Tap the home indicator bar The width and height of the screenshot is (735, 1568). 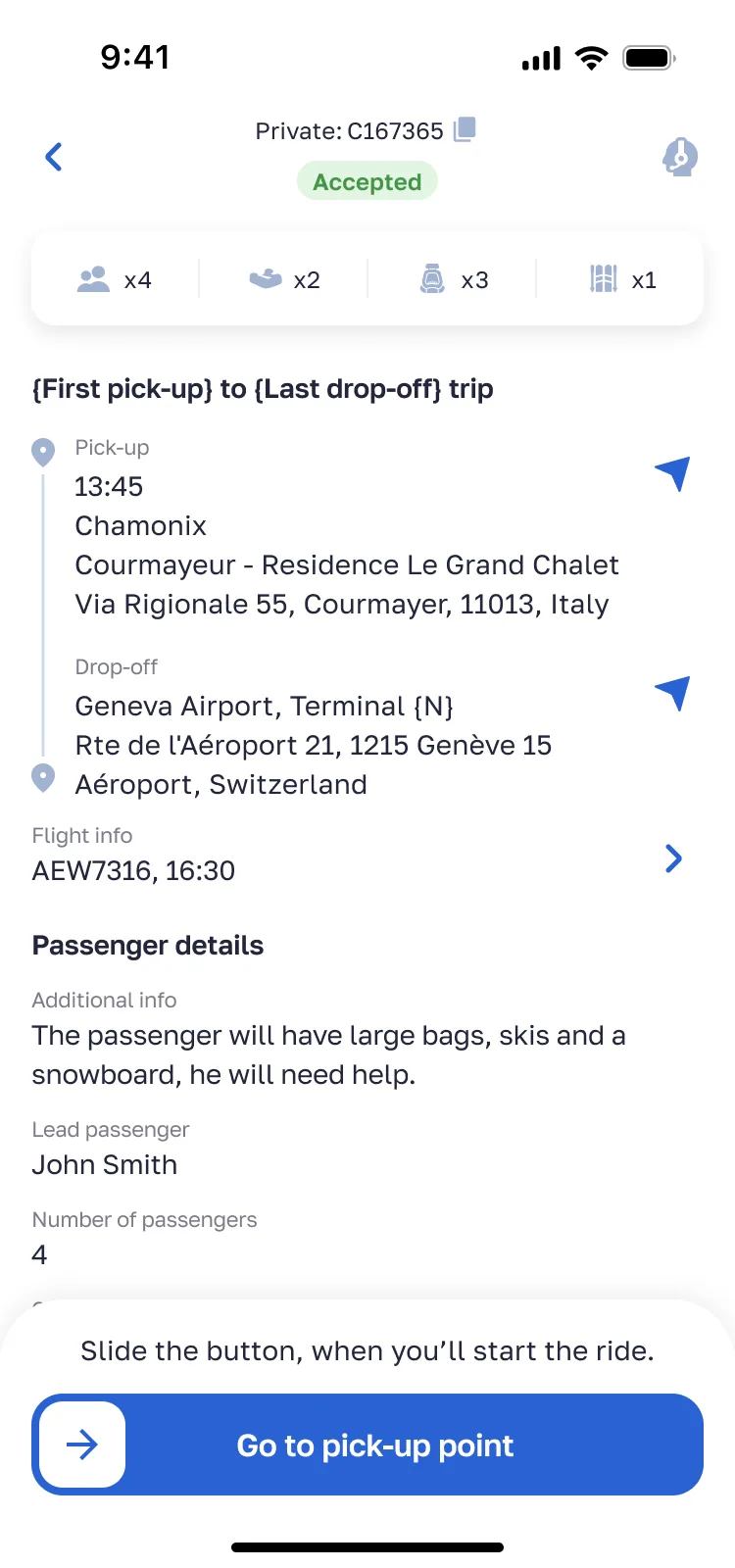point(367,1546)
